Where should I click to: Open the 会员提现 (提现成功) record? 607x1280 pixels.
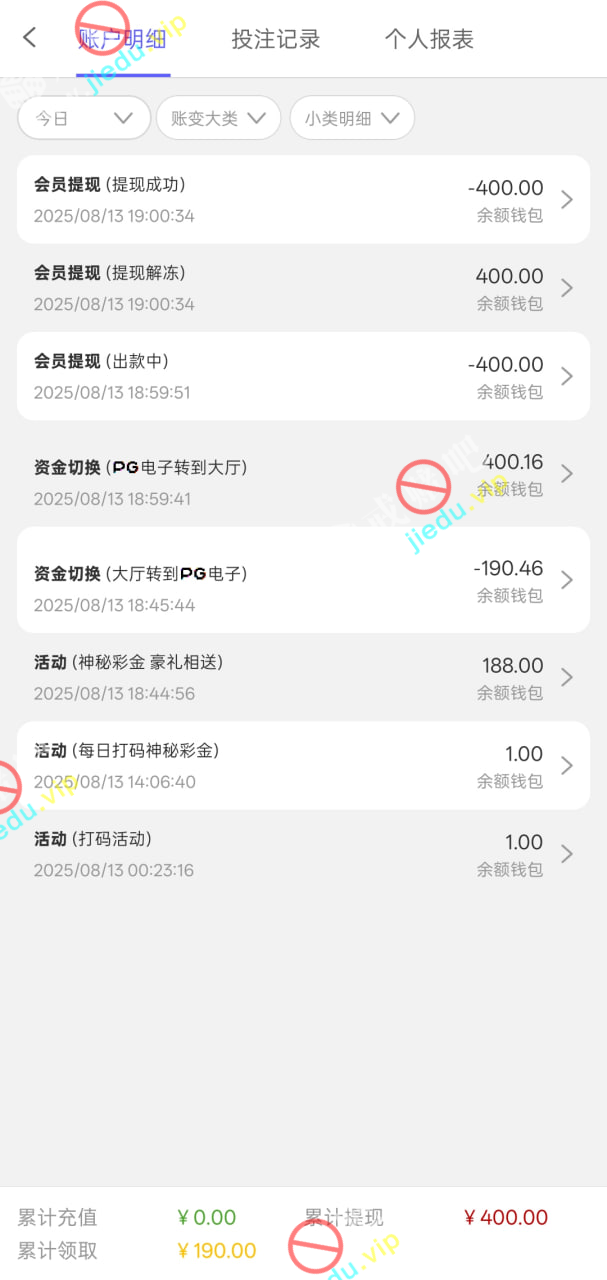tap(303, 200)
